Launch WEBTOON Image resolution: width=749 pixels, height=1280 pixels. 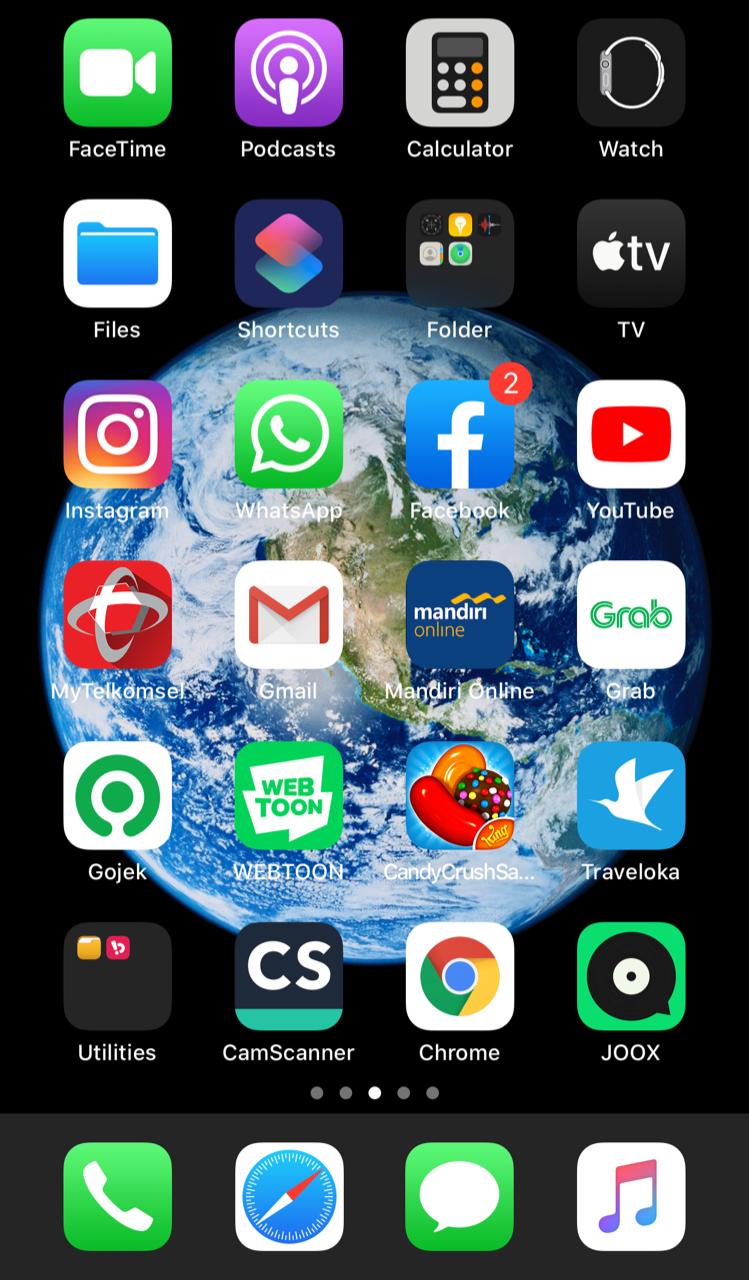(x=288, y=795)
